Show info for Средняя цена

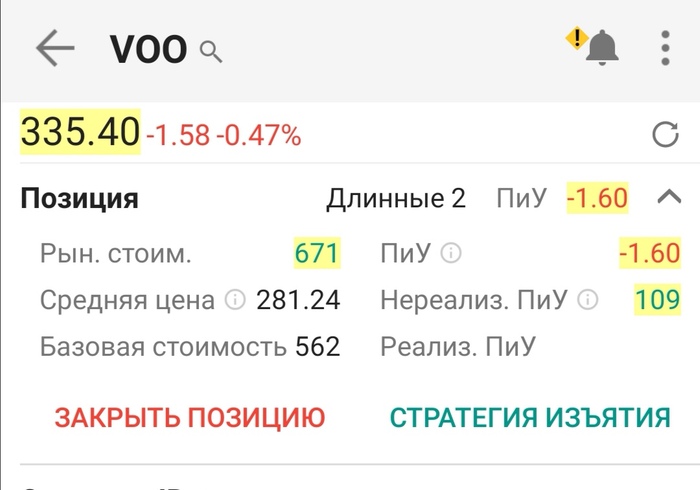coord(235,300)
